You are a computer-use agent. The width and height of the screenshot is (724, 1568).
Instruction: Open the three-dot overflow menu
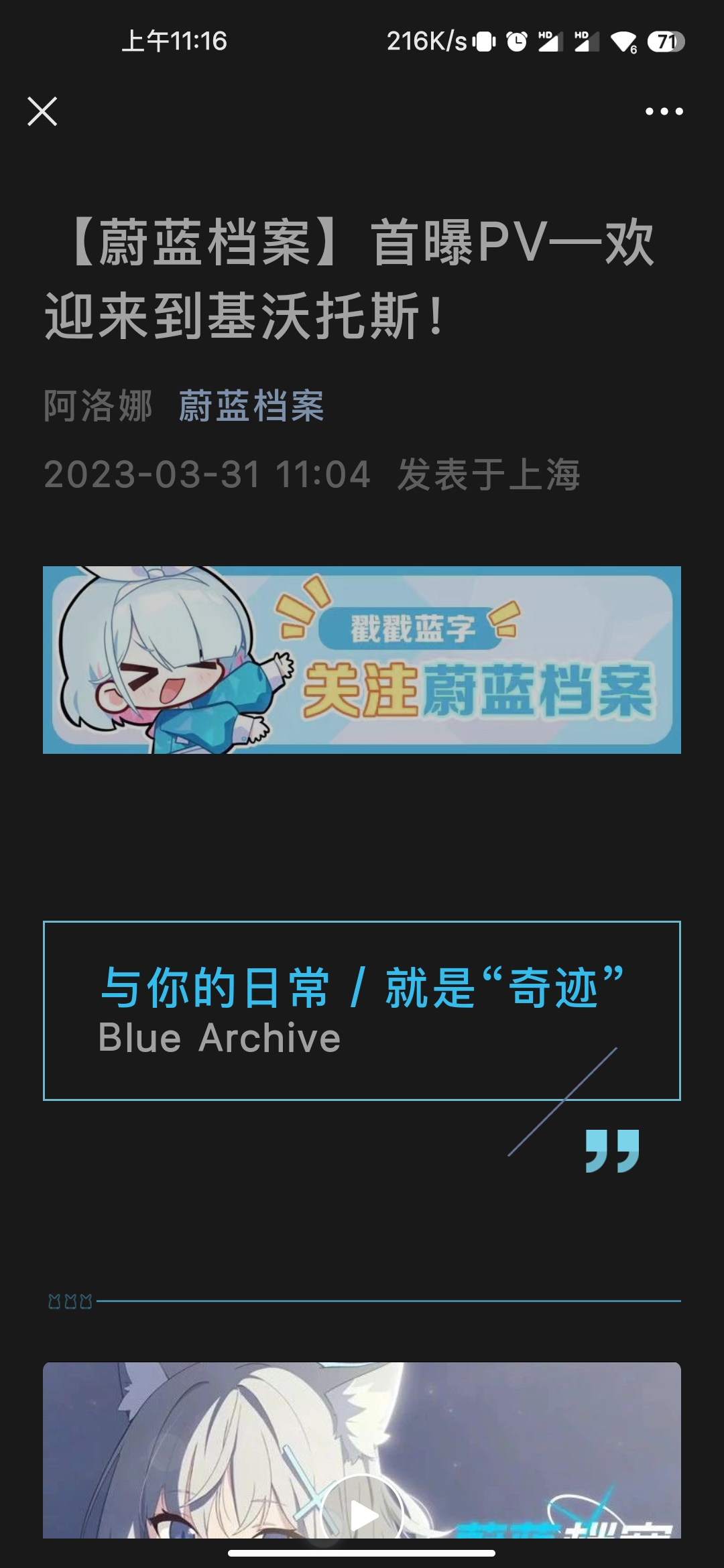pos(664,111)
